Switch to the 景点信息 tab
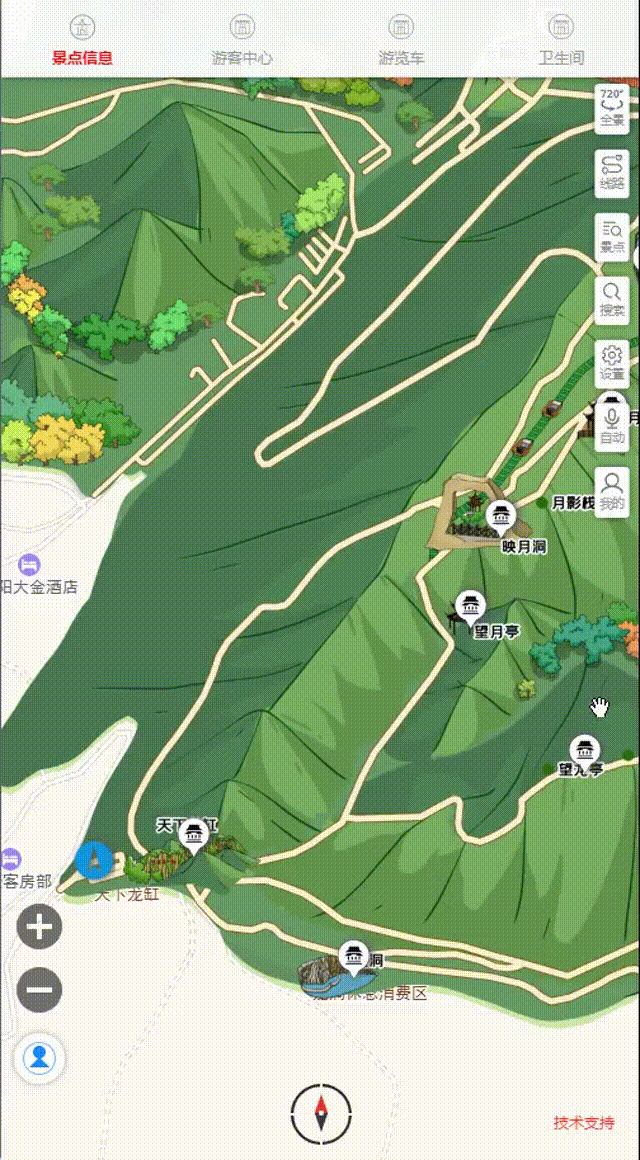This screenshot has height=1160, width=640. (x=82, y=40)
